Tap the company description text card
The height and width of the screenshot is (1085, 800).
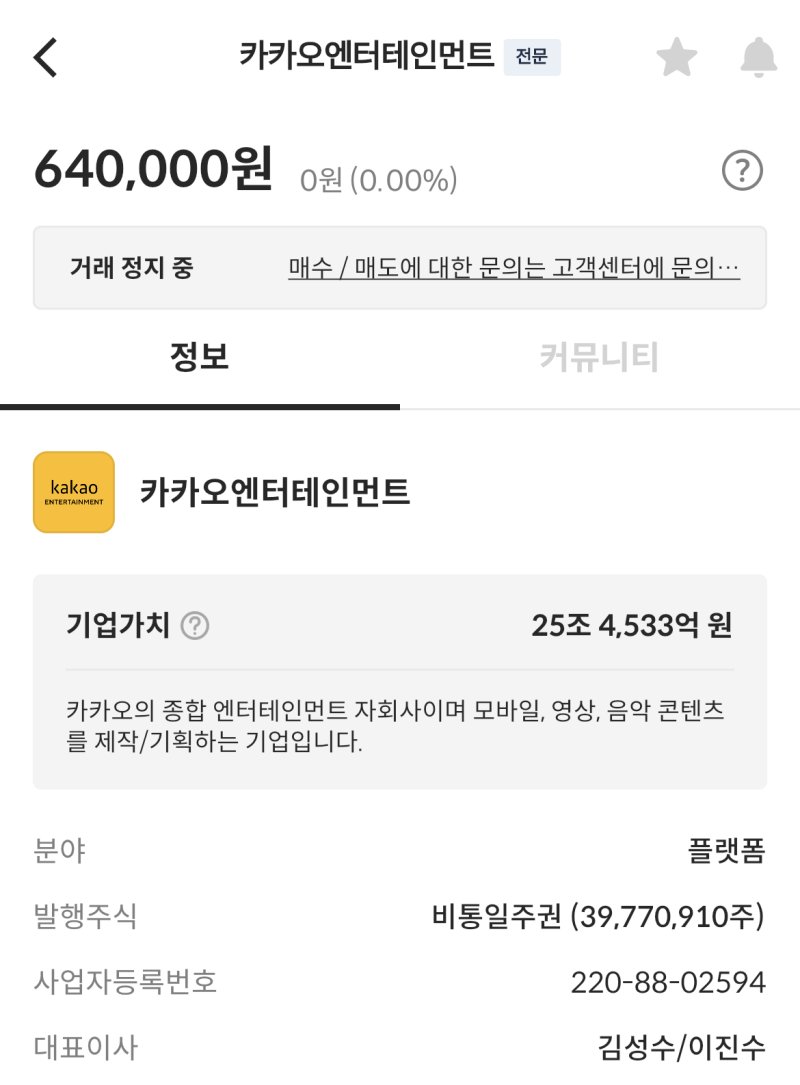pyautogui.click(x=400, y=724)
